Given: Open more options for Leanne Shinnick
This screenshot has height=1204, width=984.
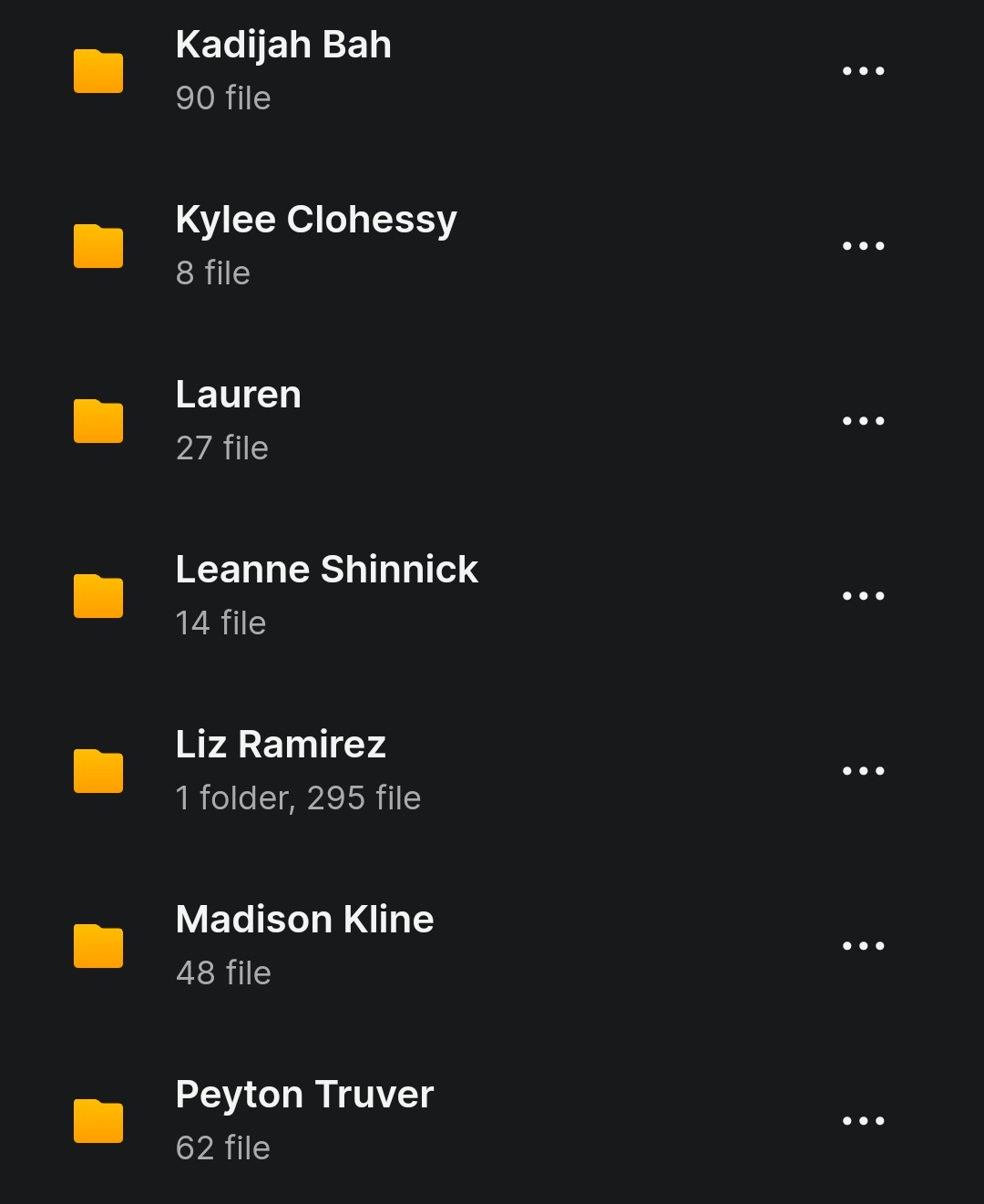Looking at the screenshot, I should tap(863, 595).
